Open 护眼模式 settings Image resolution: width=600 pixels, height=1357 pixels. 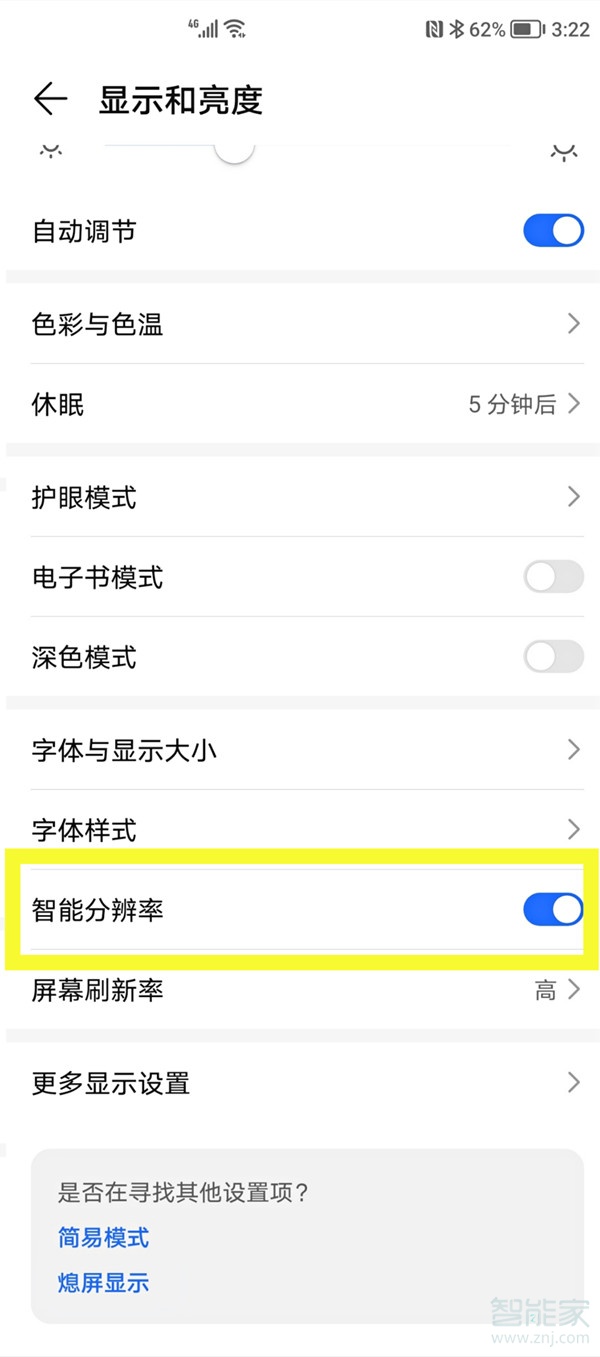pyautogui.click(x=300, y=497)
